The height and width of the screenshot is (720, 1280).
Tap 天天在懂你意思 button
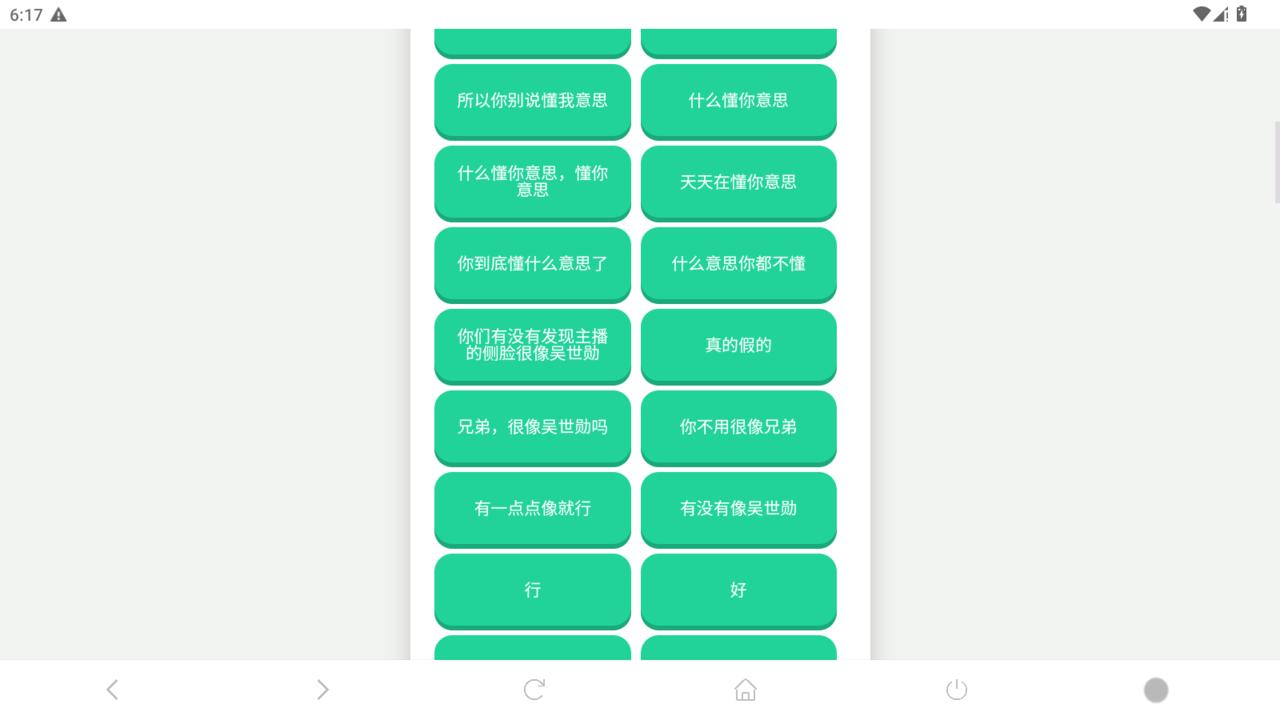click(738, 181)
